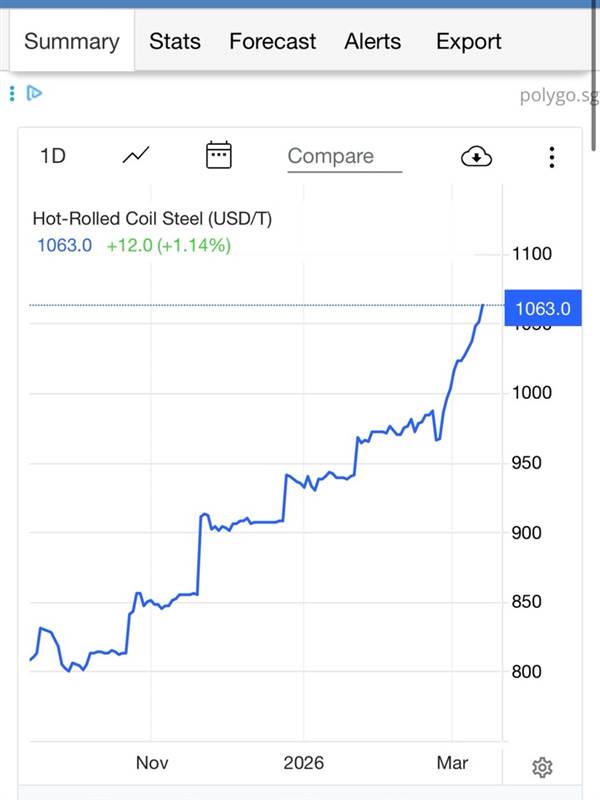Viewport: 600px width, 800px height.
Task: Open the Stats tab
Action: tap(175, 42)
